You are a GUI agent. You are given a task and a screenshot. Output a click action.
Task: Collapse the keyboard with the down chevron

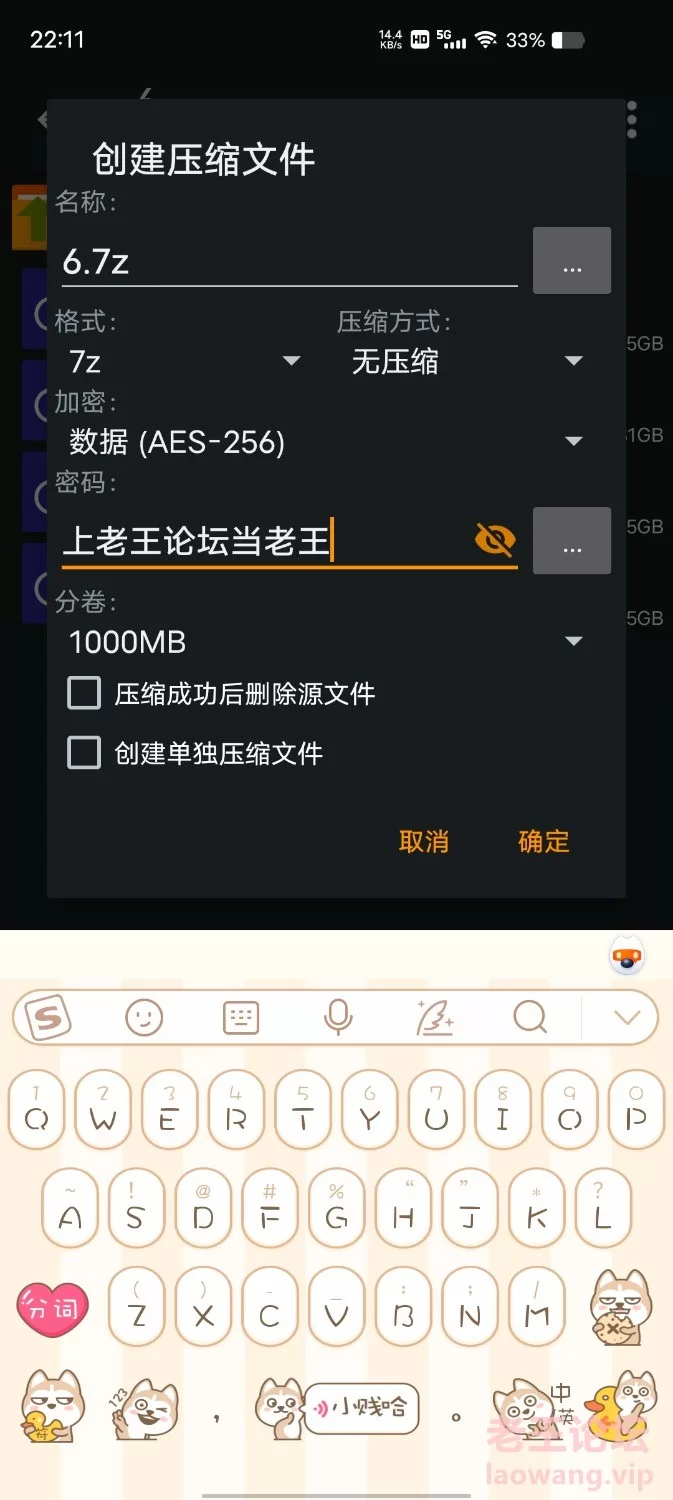[627, 1018]
